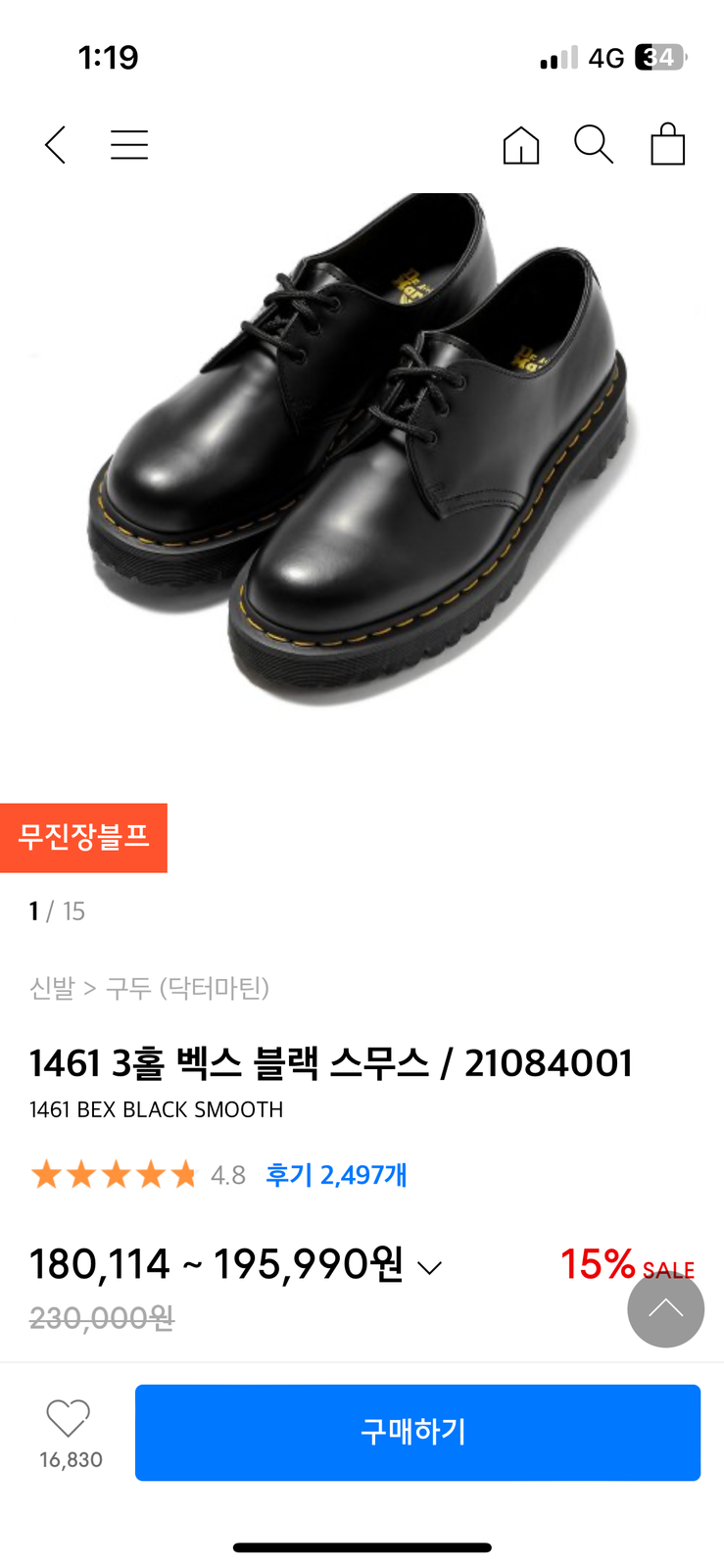Like this product with the heart

click(69, 1418)
